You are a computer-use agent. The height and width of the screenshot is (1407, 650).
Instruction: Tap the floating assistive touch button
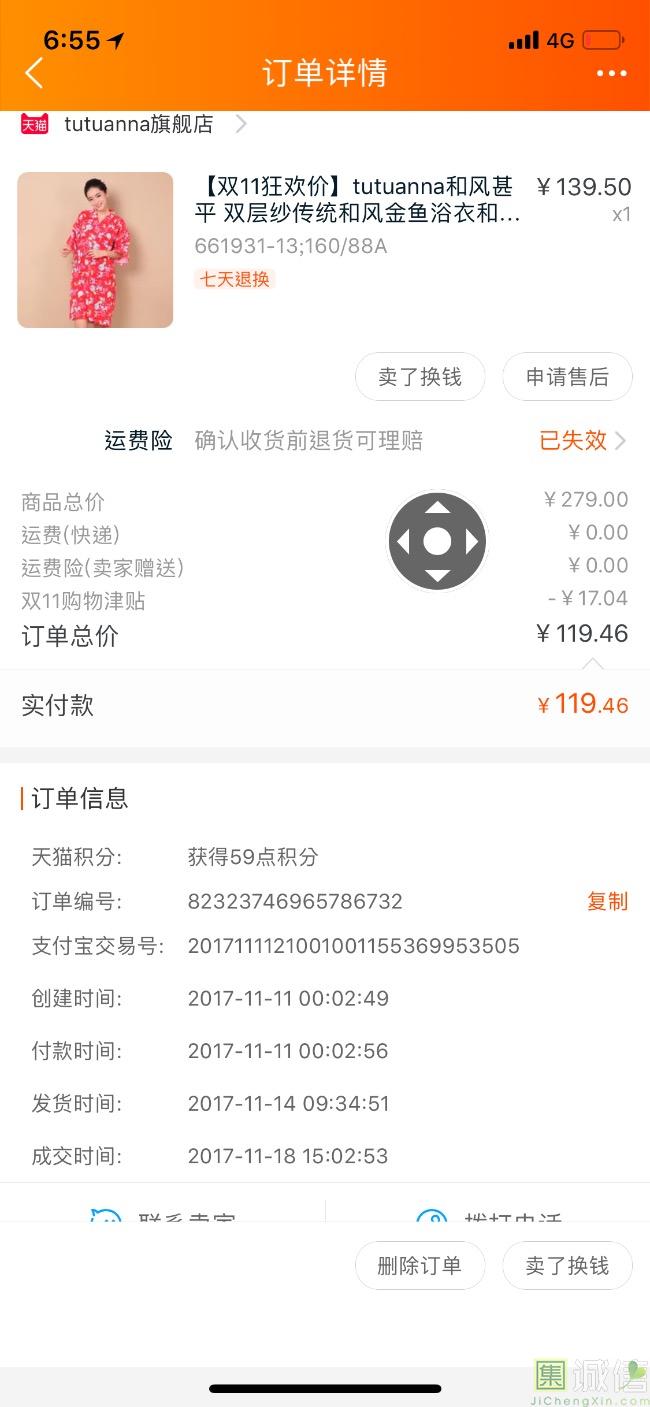pyautogui.click(x=437, y=541)
